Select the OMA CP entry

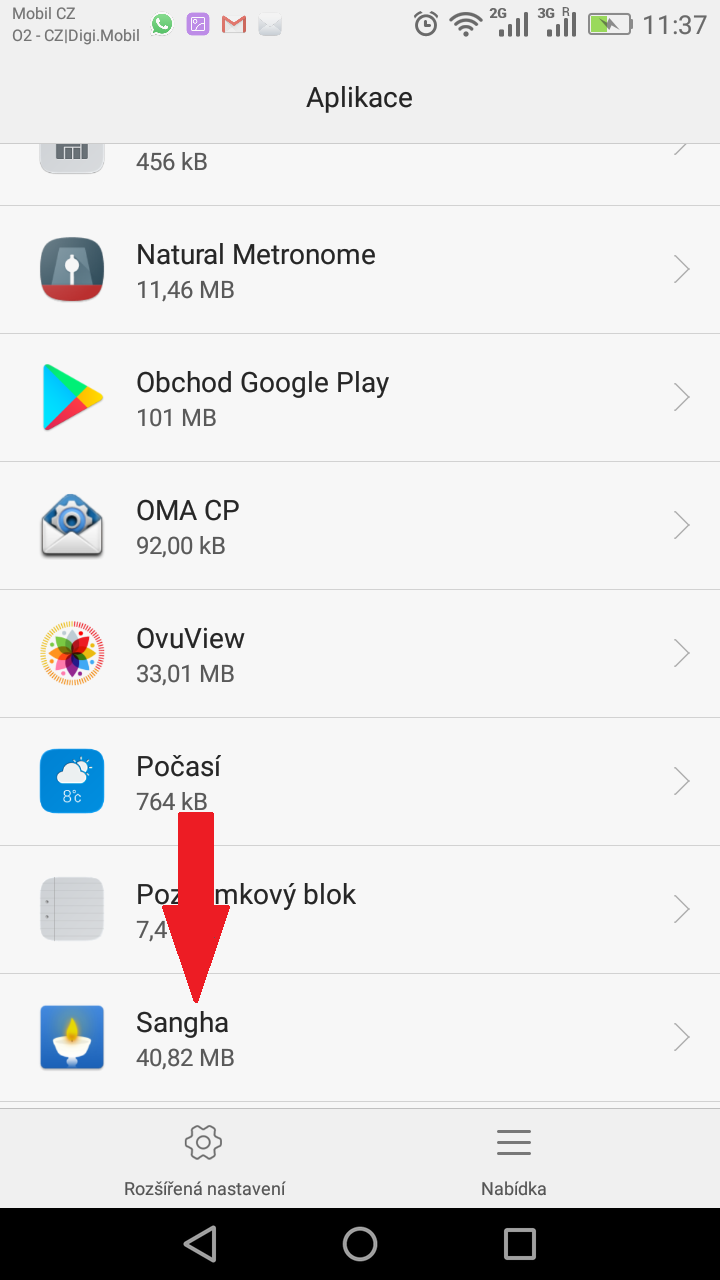pos(360,526)
